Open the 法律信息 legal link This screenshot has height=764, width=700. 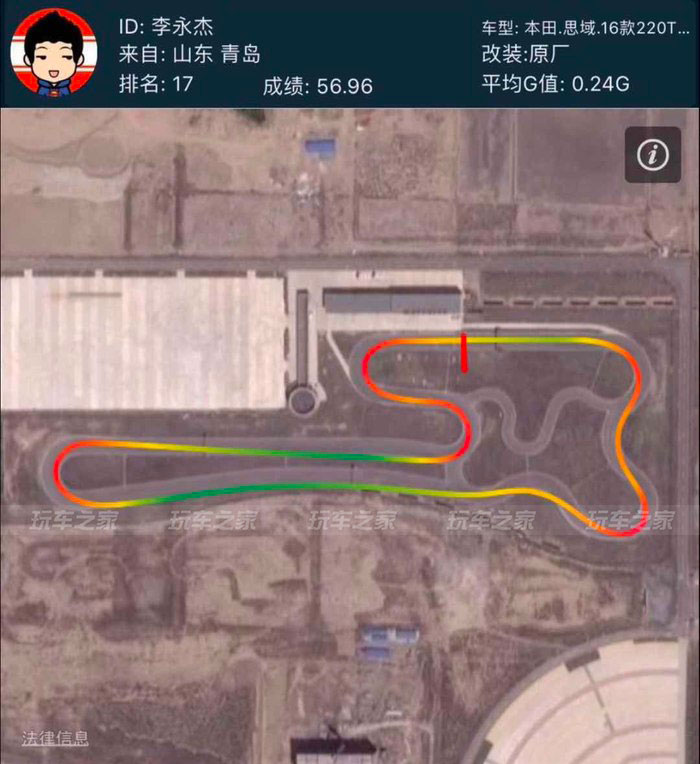coord(56,738)
